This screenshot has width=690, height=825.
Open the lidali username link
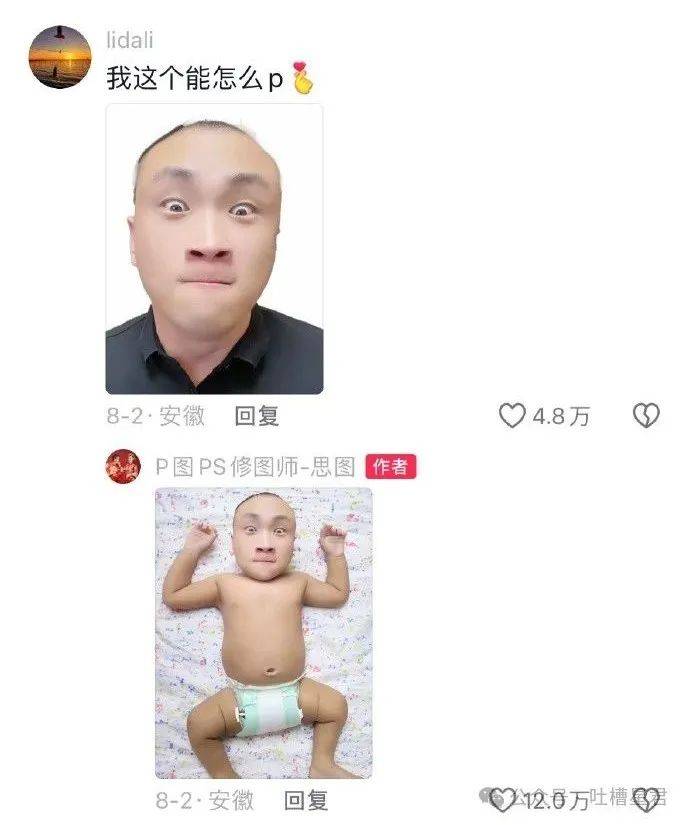(131, 41)
